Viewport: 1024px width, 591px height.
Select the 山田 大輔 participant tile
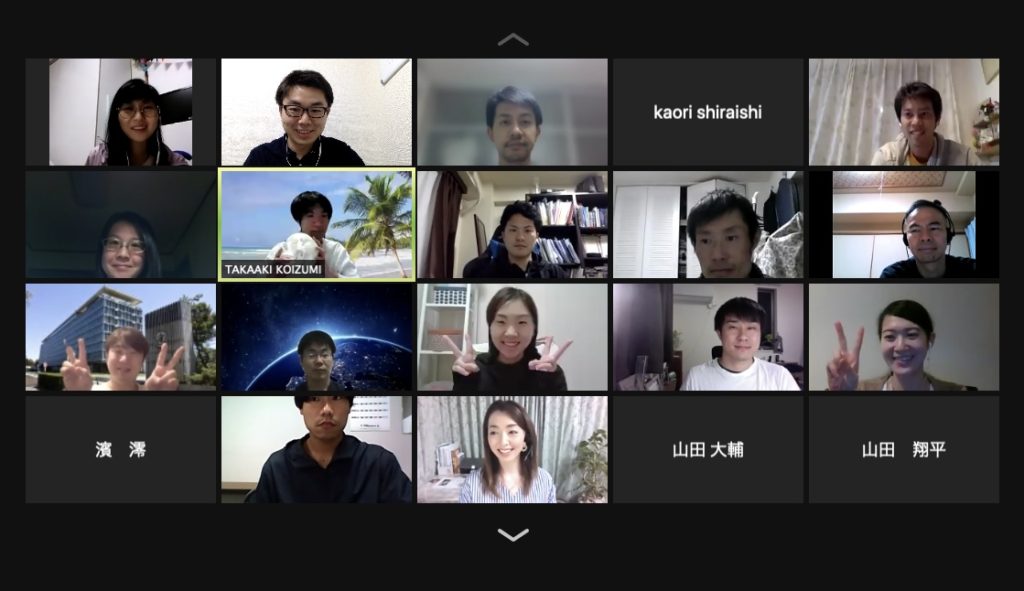click(707, 449)
